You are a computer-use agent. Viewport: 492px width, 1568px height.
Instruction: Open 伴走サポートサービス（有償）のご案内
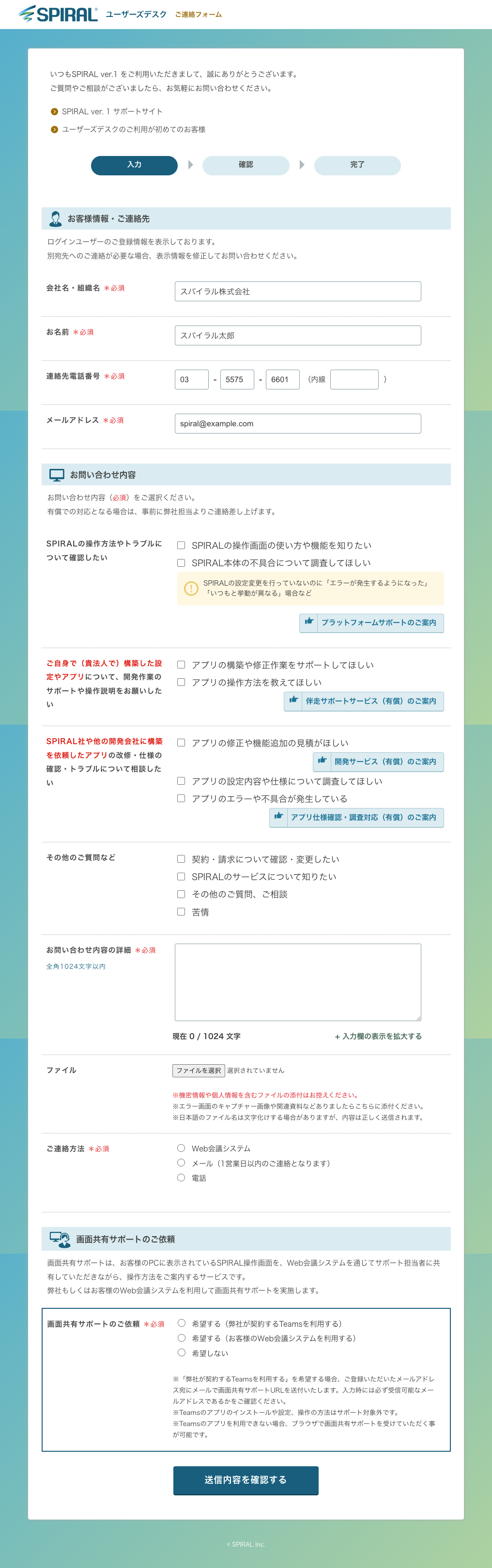364,701
